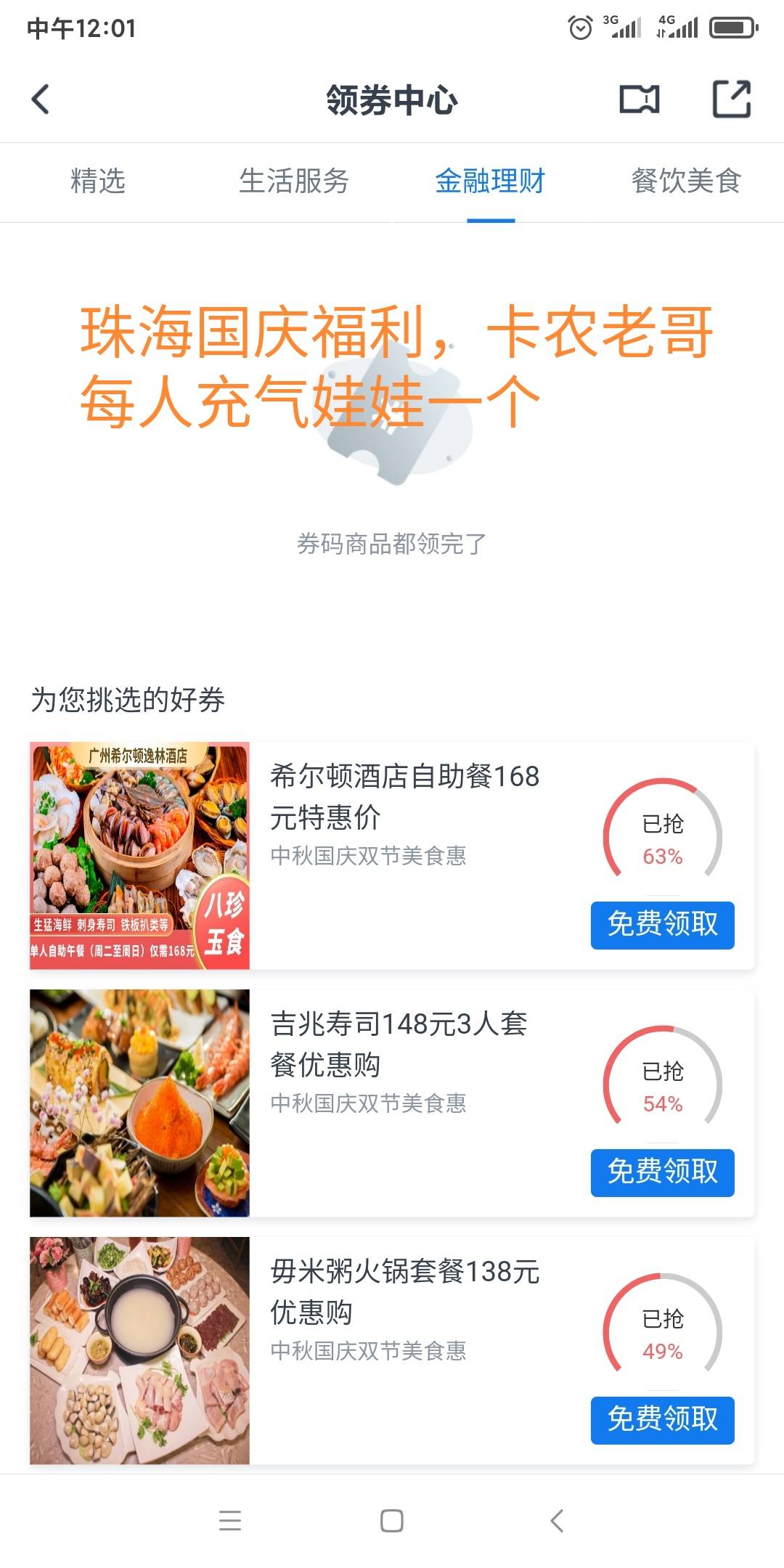
Task: Go to the phone home screen
Action: pyautogui.click(x=392, y=1520)
